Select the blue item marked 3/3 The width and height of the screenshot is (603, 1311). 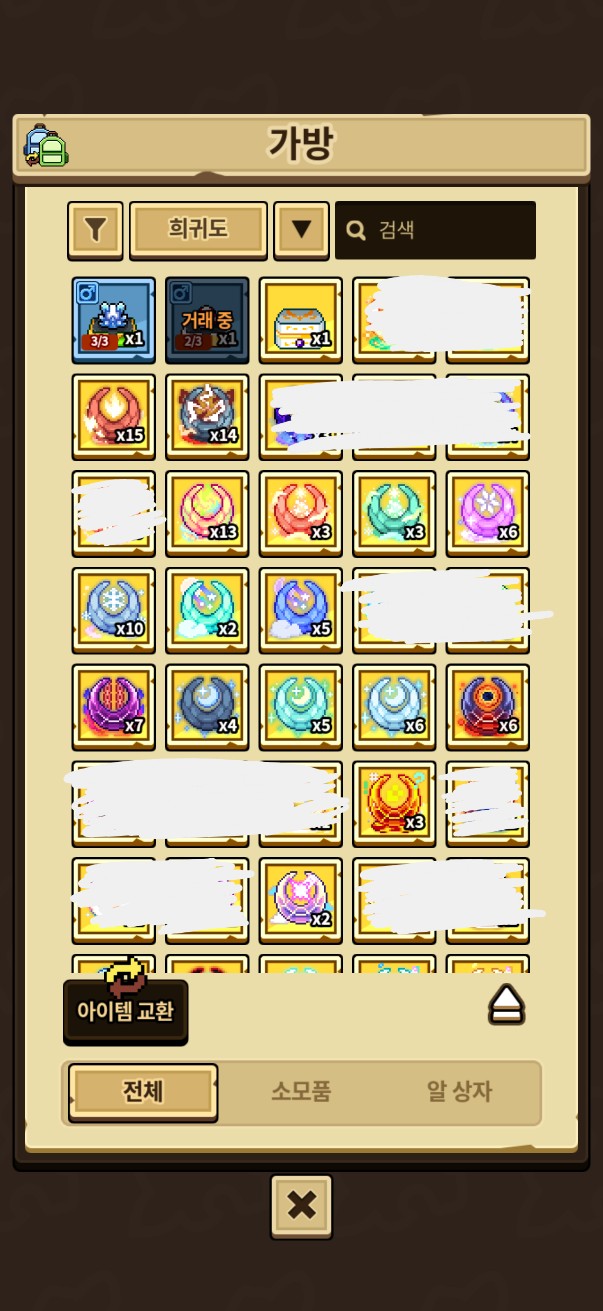pos(114,319)
